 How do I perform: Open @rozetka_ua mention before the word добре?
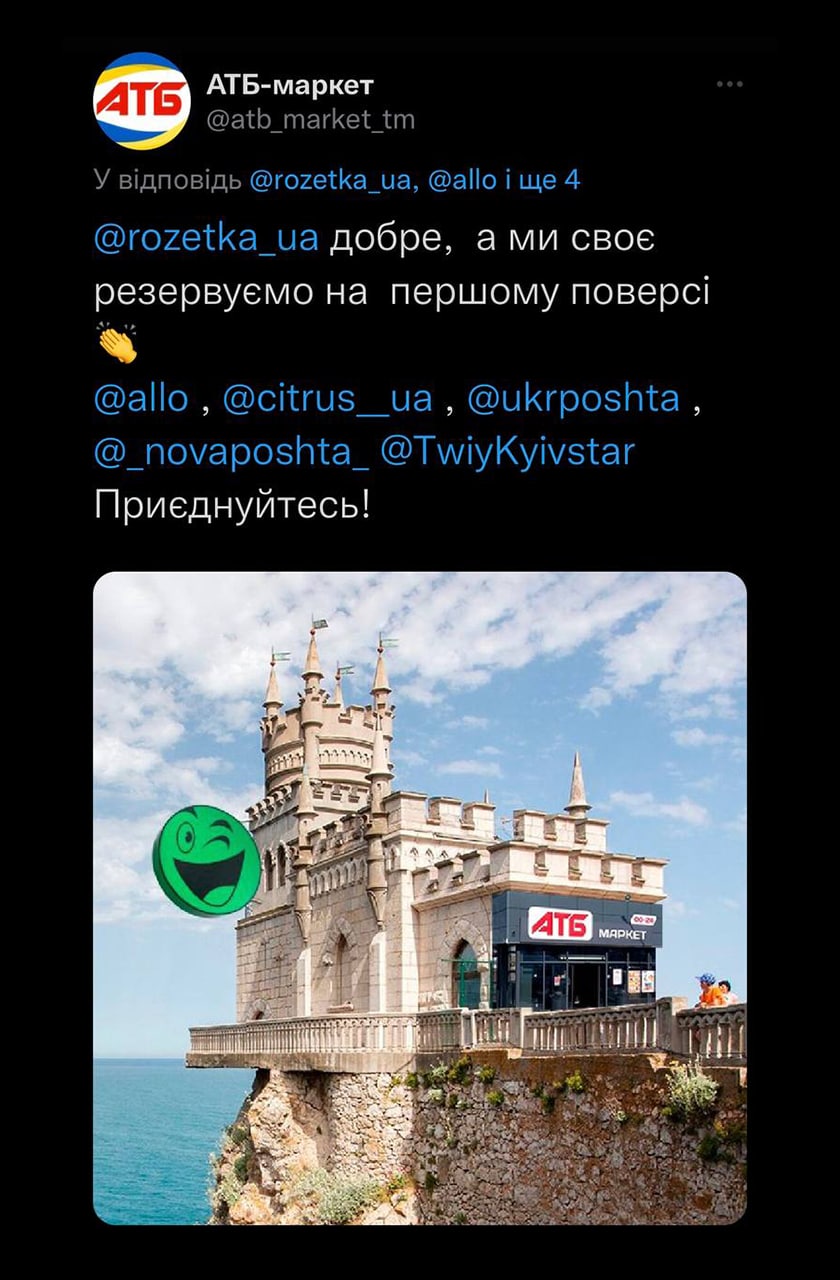(206, 240)
